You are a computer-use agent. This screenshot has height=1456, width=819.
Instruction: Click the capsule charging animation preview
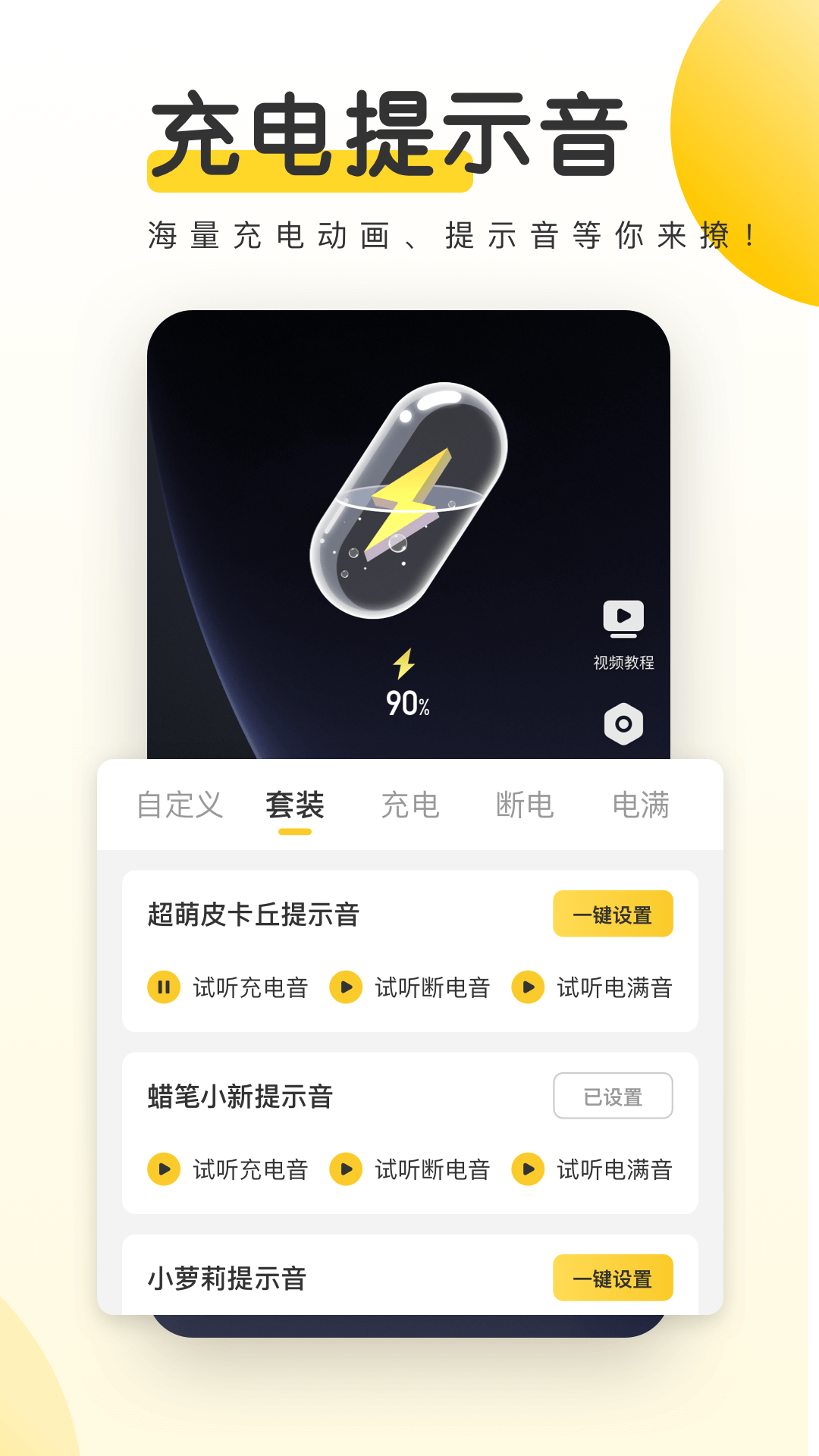point(409,500)
